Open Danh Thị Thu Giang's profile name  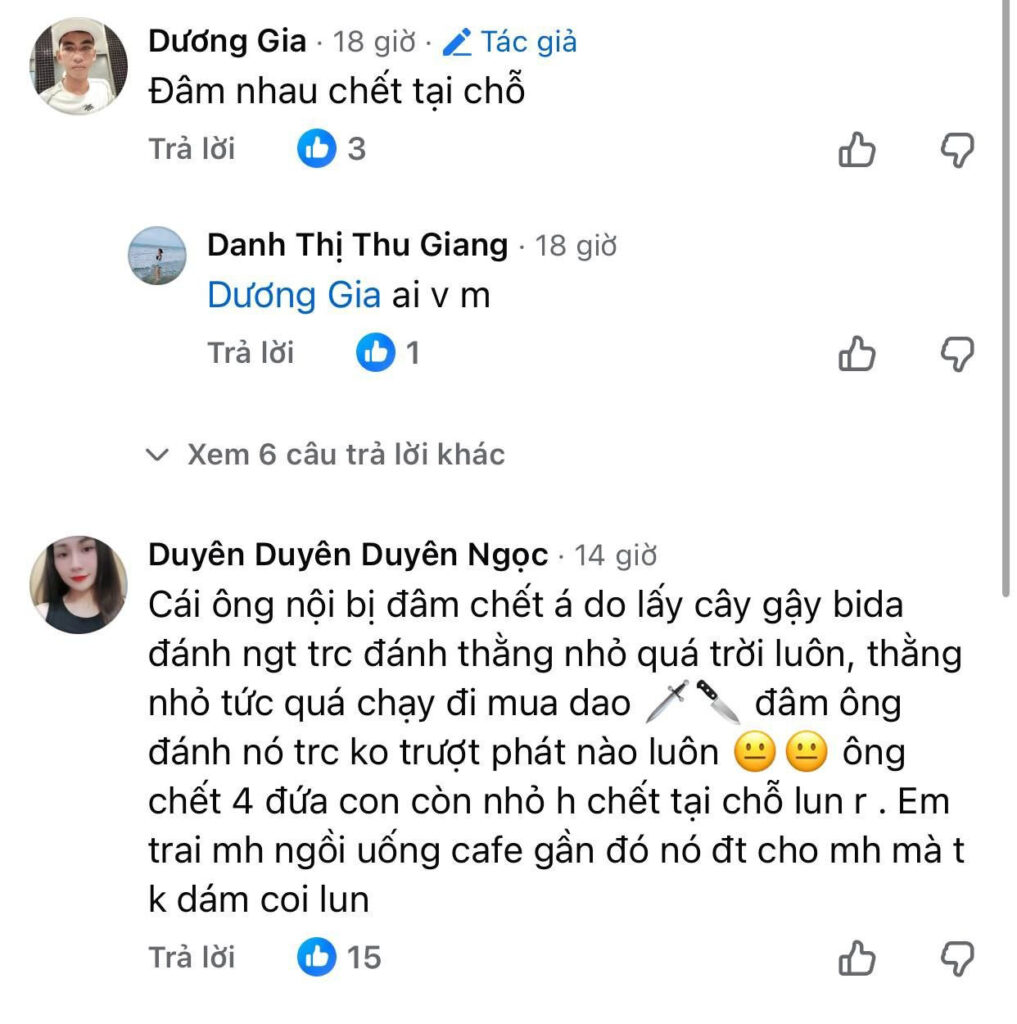[357, 245]
